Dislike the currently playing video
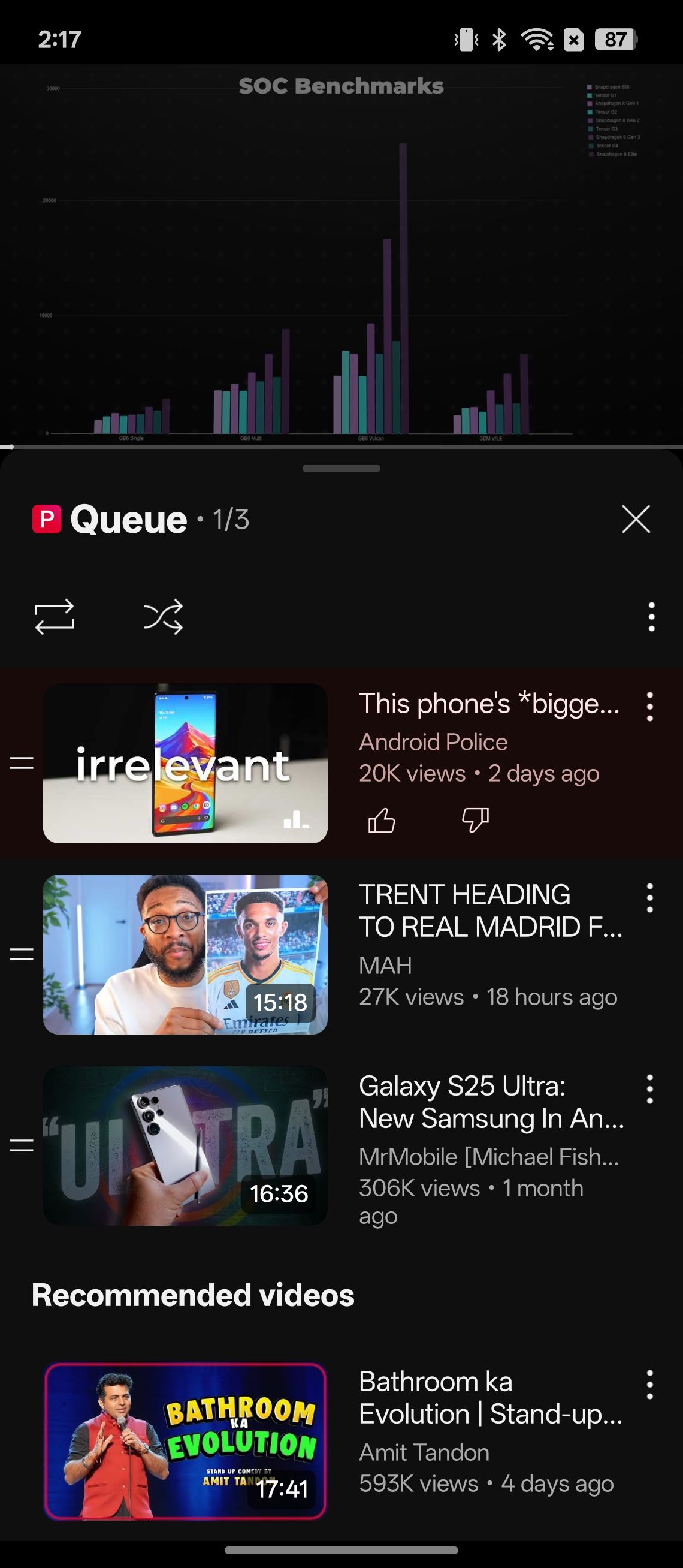Image resolution: width=683 pixels, height=1568 pixels. point(478,820)
